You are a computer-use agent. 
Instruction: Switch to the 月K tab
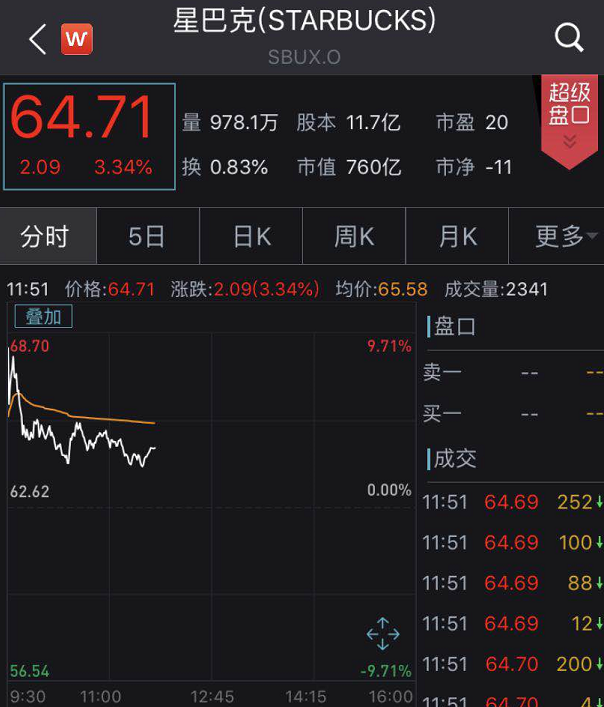tap(457, 236)
